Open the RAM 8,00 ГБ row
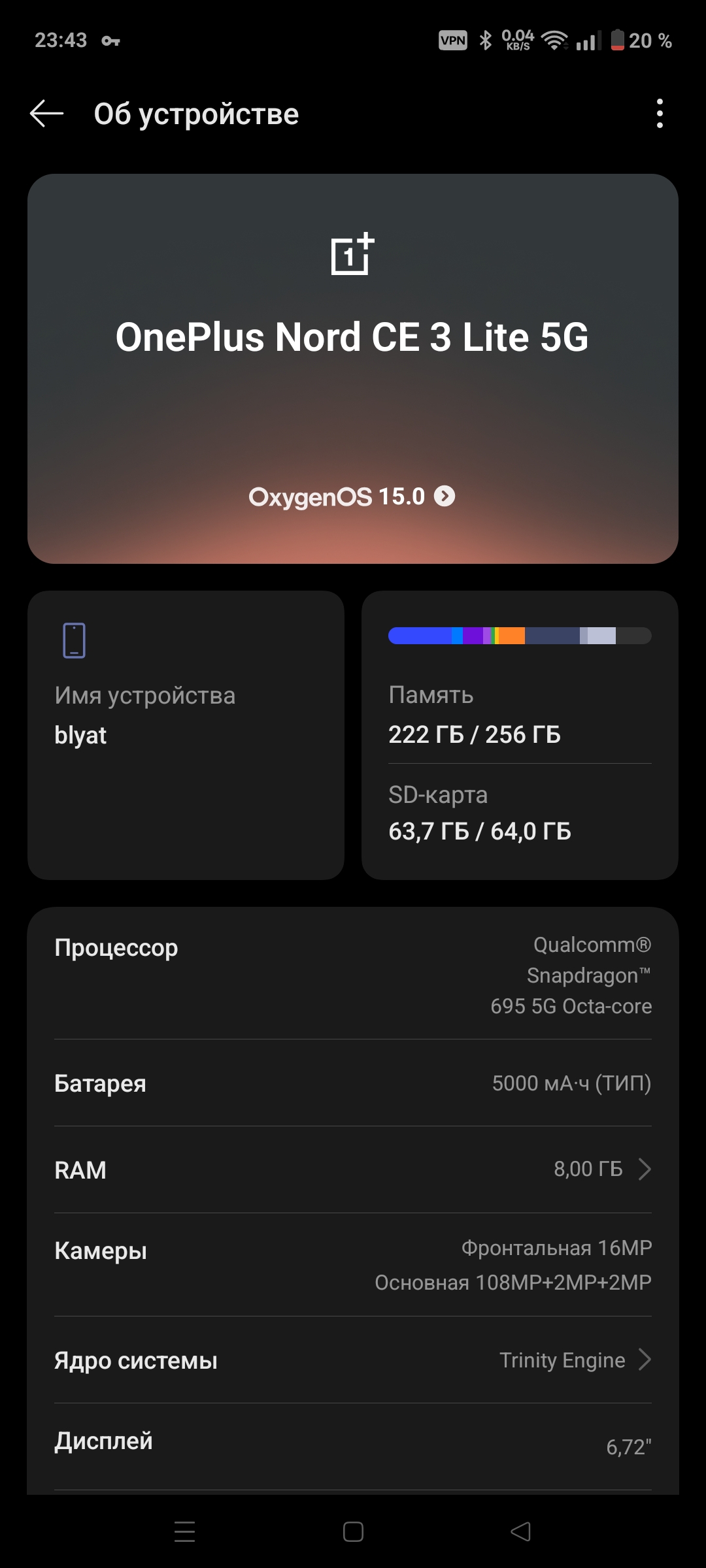This screenshot has height=1568, width=706. click(x=353, y=1169)
